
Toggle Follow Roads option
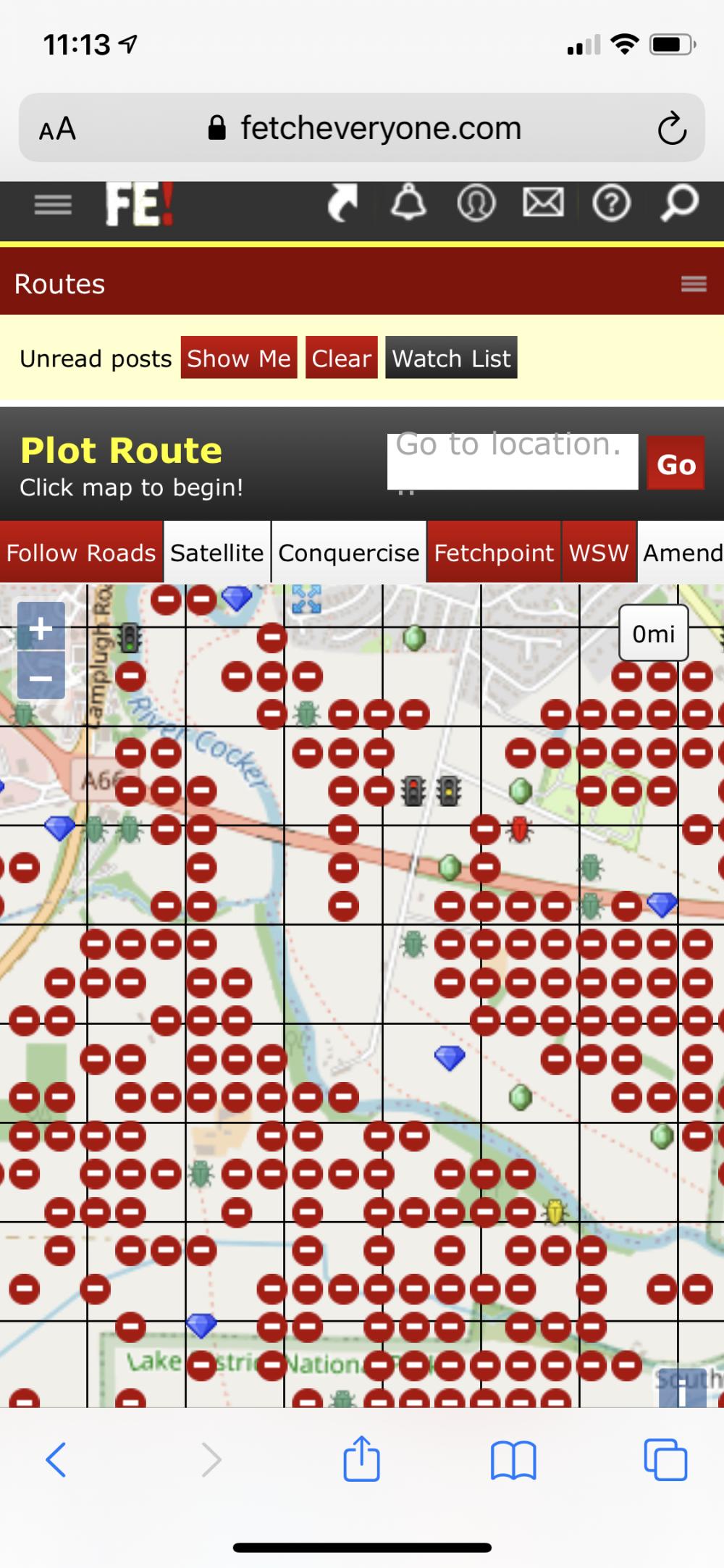pyautogui.click(x=81, y=553)
